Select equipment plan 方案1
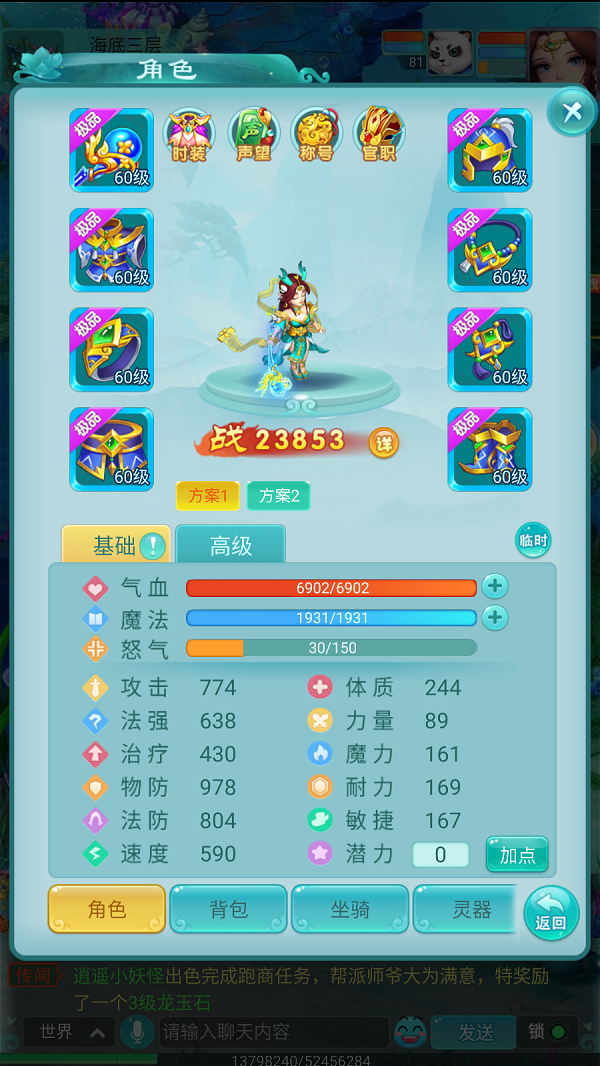Image resolution: width=600 pixels, height=1066 pixels. 208,495
